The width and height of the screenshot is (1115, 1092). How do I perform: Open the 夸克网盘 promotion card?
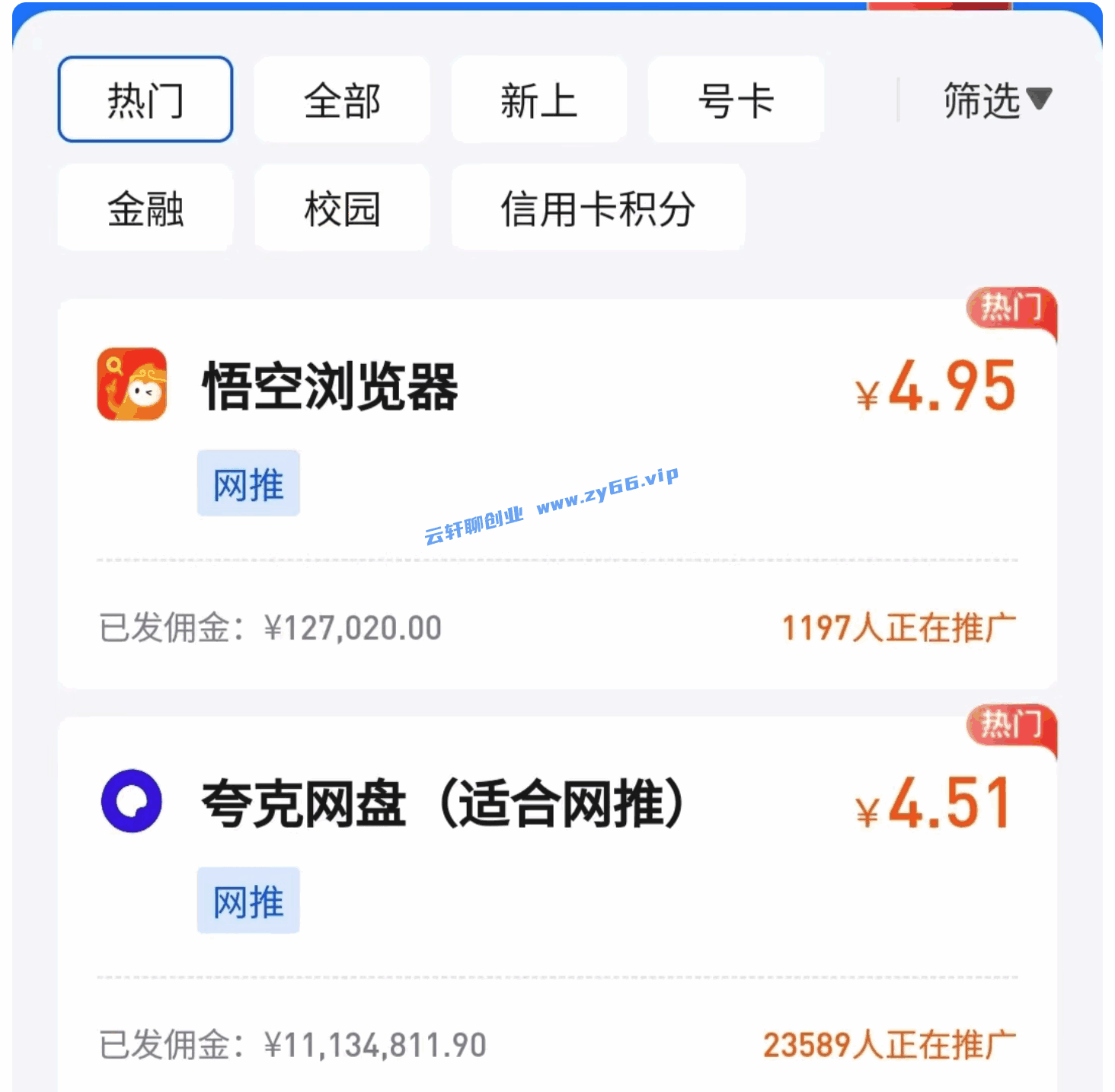tap(442, 804)
